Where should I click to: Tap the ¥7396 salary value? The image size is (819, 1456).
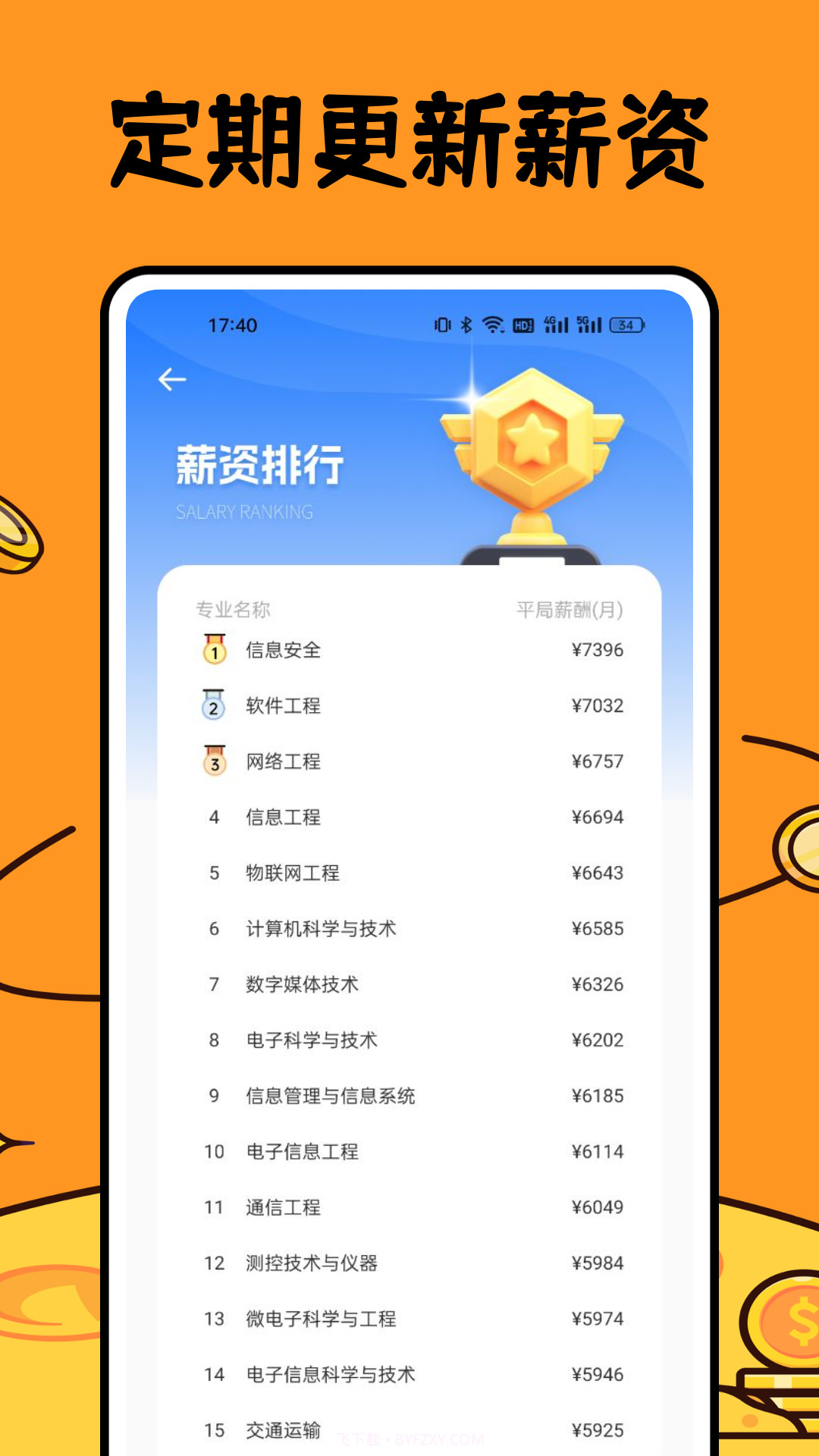point(598,649)
